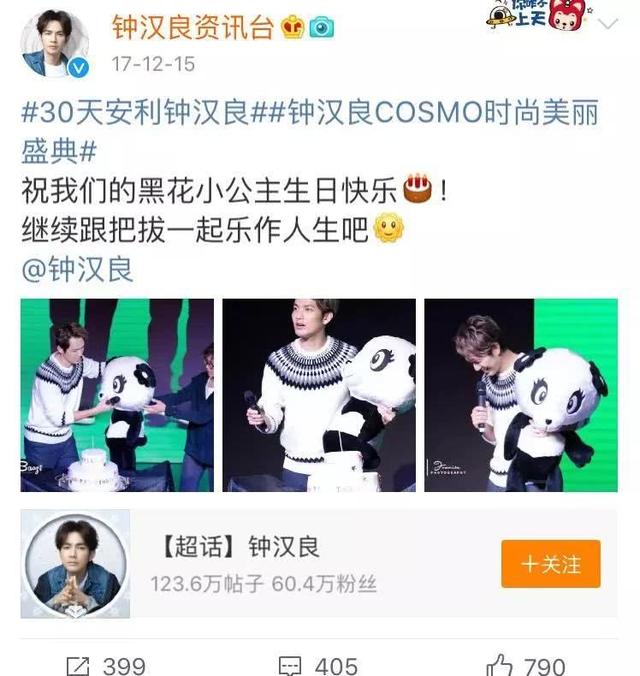This screenshot has width=640, height=676.
Task: Open the 【超话】钟汉良 super topic card
Action: coord(260,563)
